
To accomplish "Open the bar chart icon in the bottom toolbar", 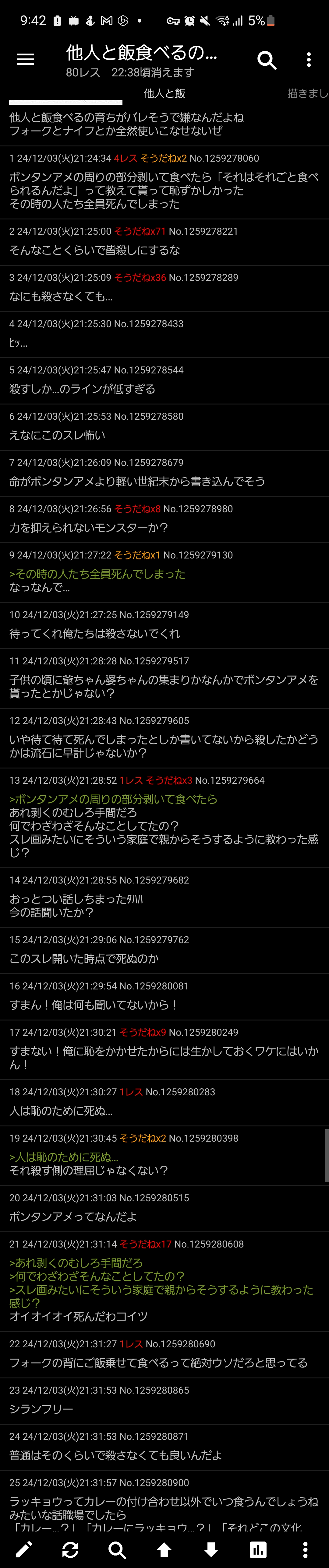I will (x=258, y=1549).
